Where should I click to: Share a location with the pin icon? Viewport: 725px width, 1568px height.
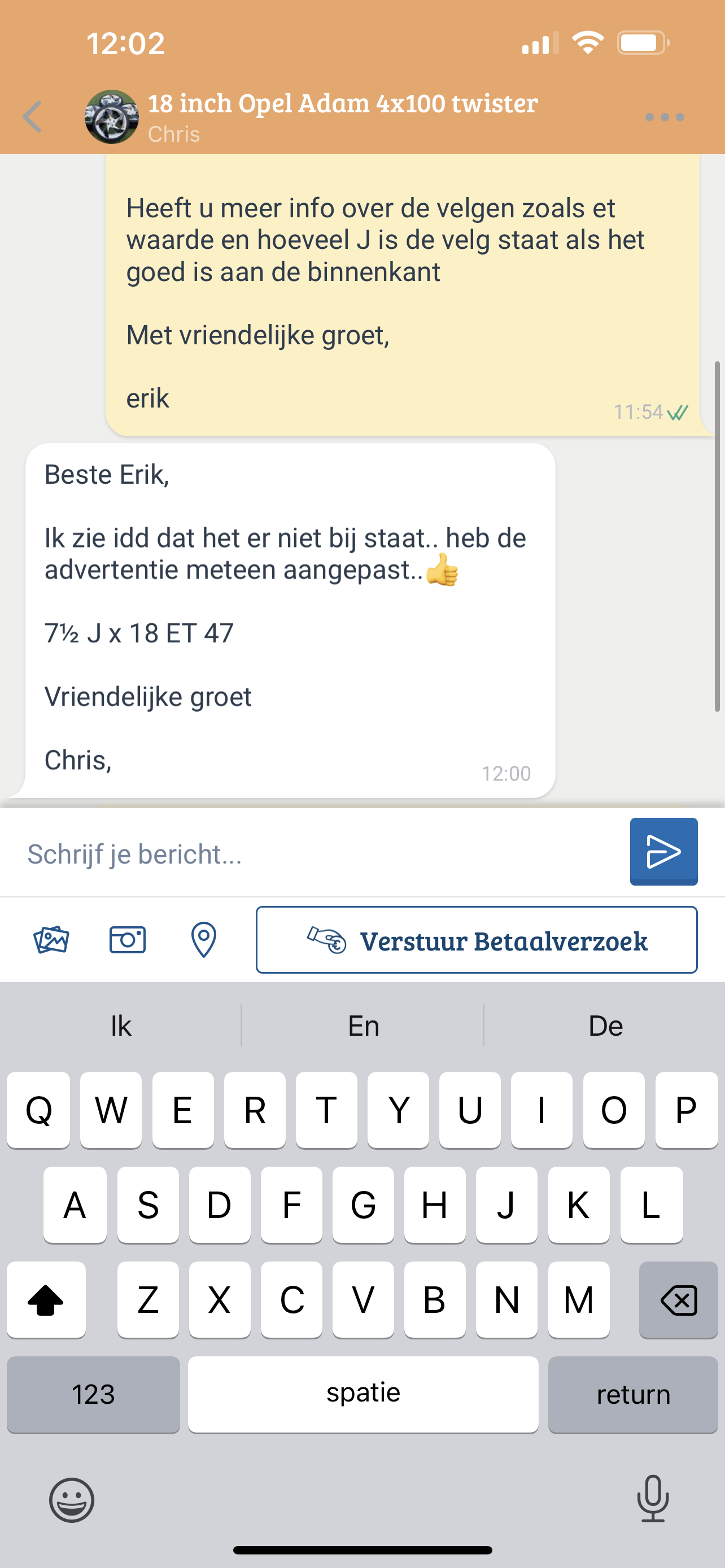click(x=203, y=939)
